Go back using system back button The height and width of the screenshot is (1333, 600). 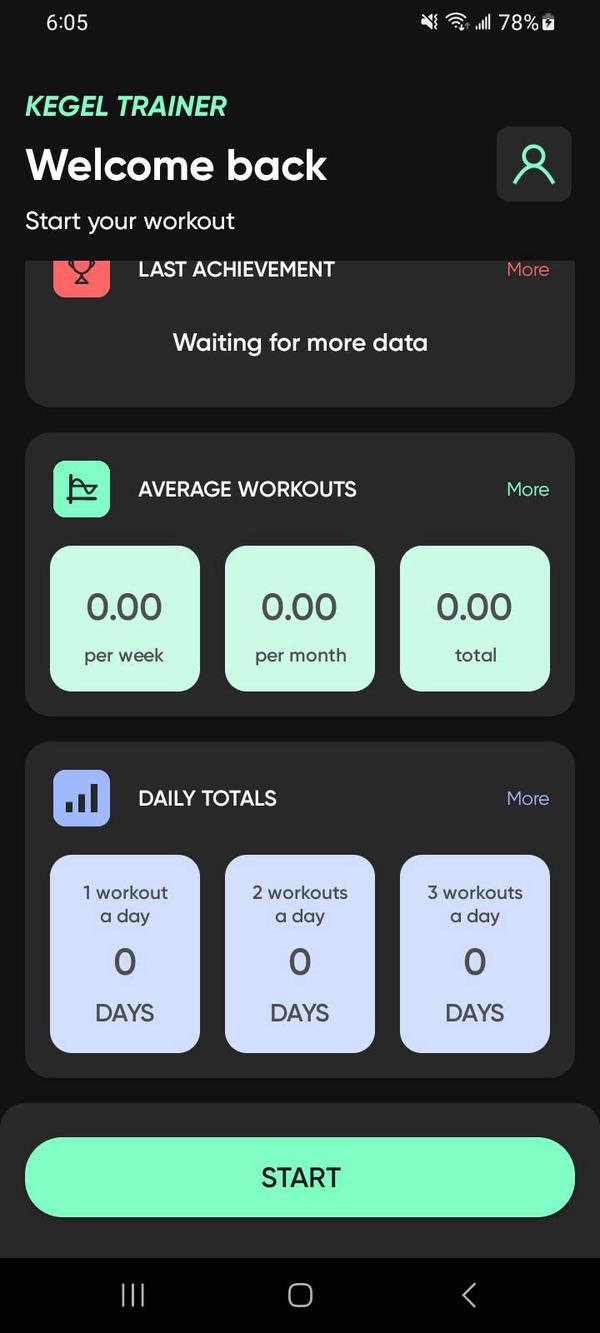coord(468,1295)
